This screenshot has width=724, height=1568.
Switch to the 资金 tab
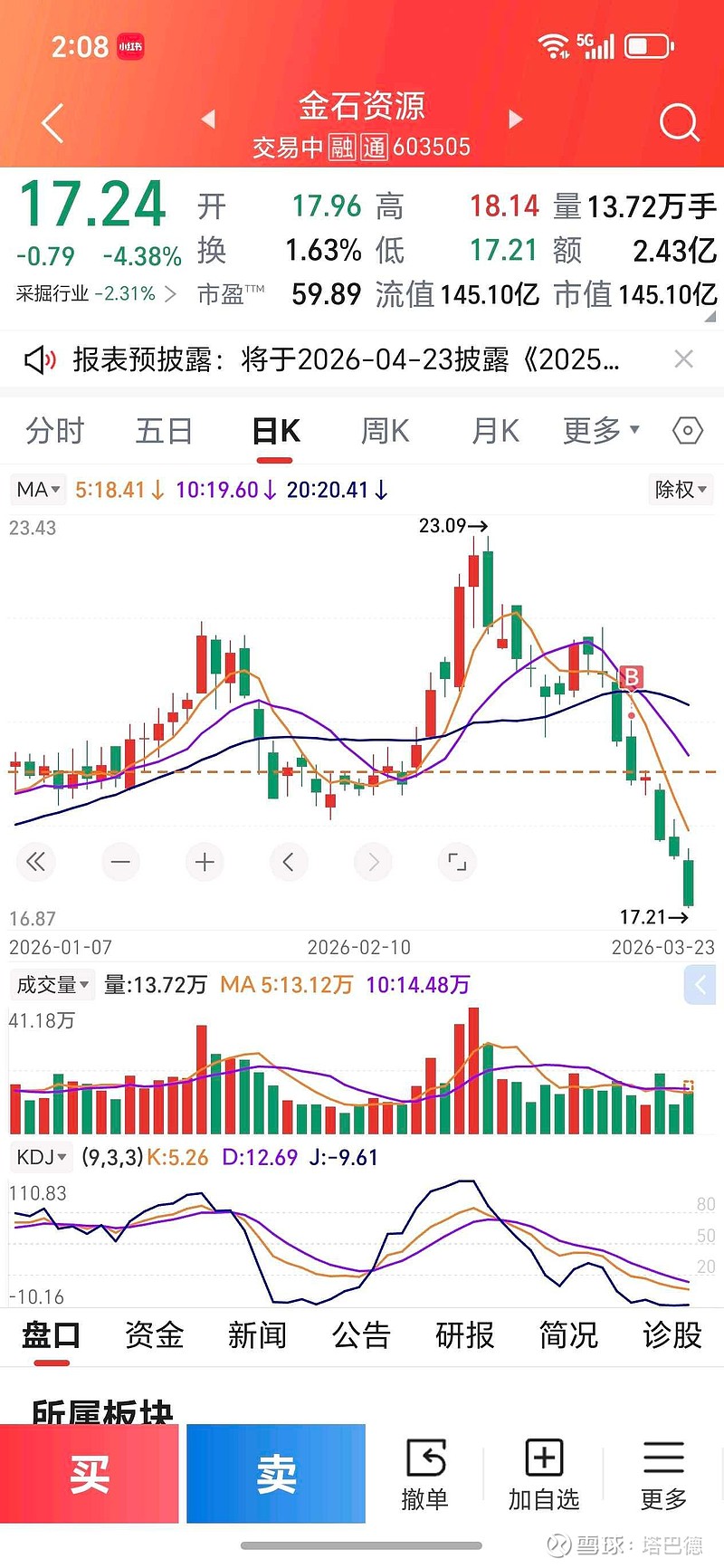tap(154, 1335)
